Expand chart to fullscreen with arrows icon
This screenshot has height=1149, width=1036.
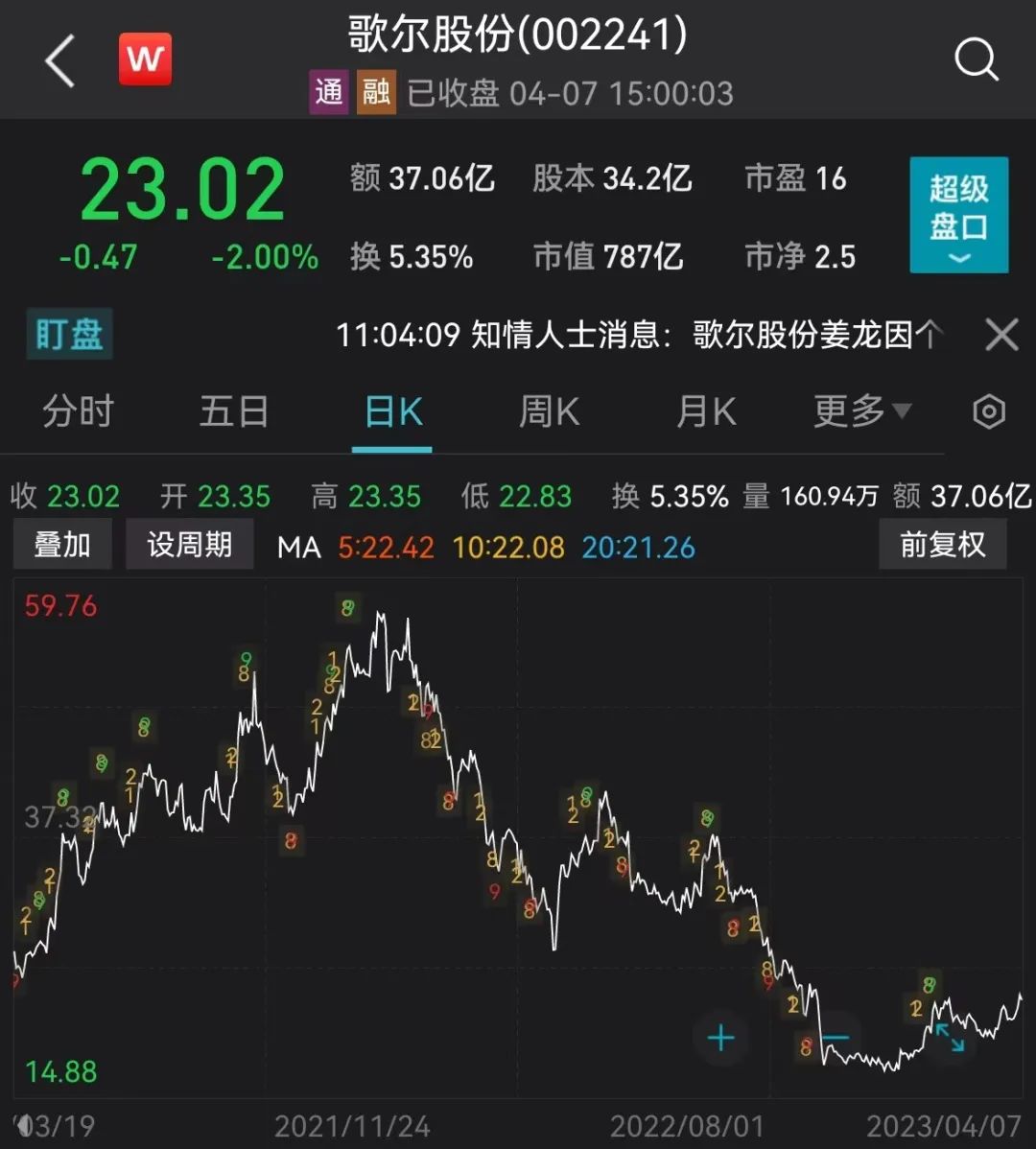pyautogui.click(x=952, y=1039)
